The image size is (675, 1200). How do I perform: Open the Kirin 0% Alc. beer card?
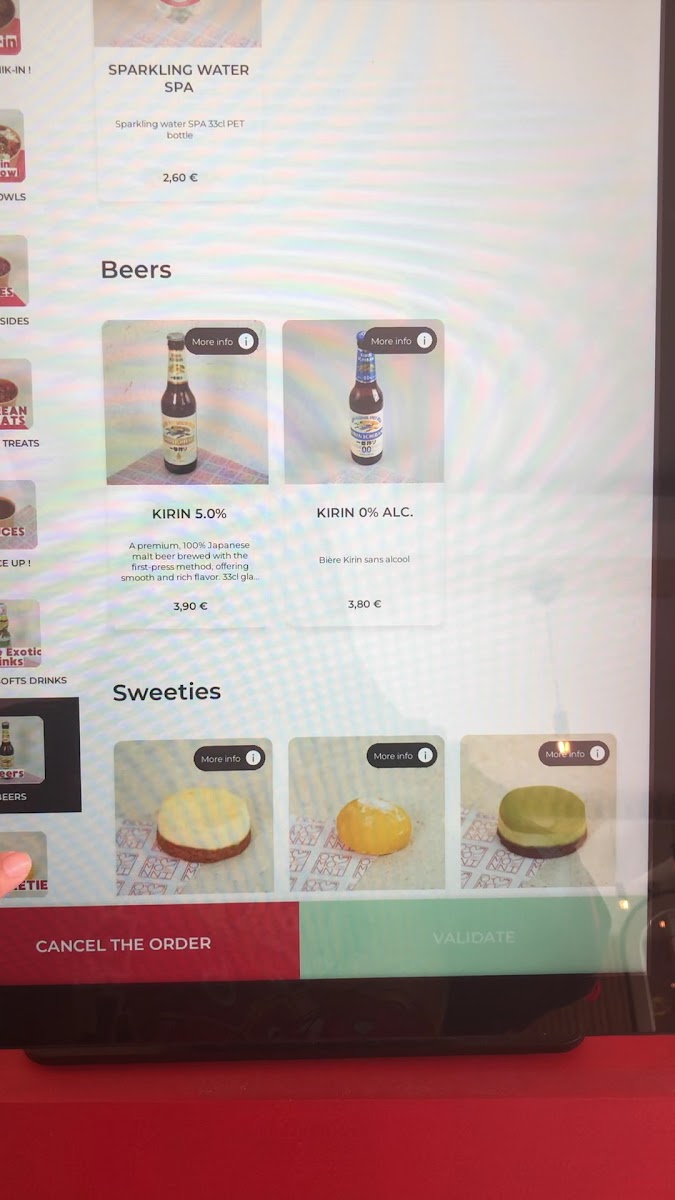point(364,473)
